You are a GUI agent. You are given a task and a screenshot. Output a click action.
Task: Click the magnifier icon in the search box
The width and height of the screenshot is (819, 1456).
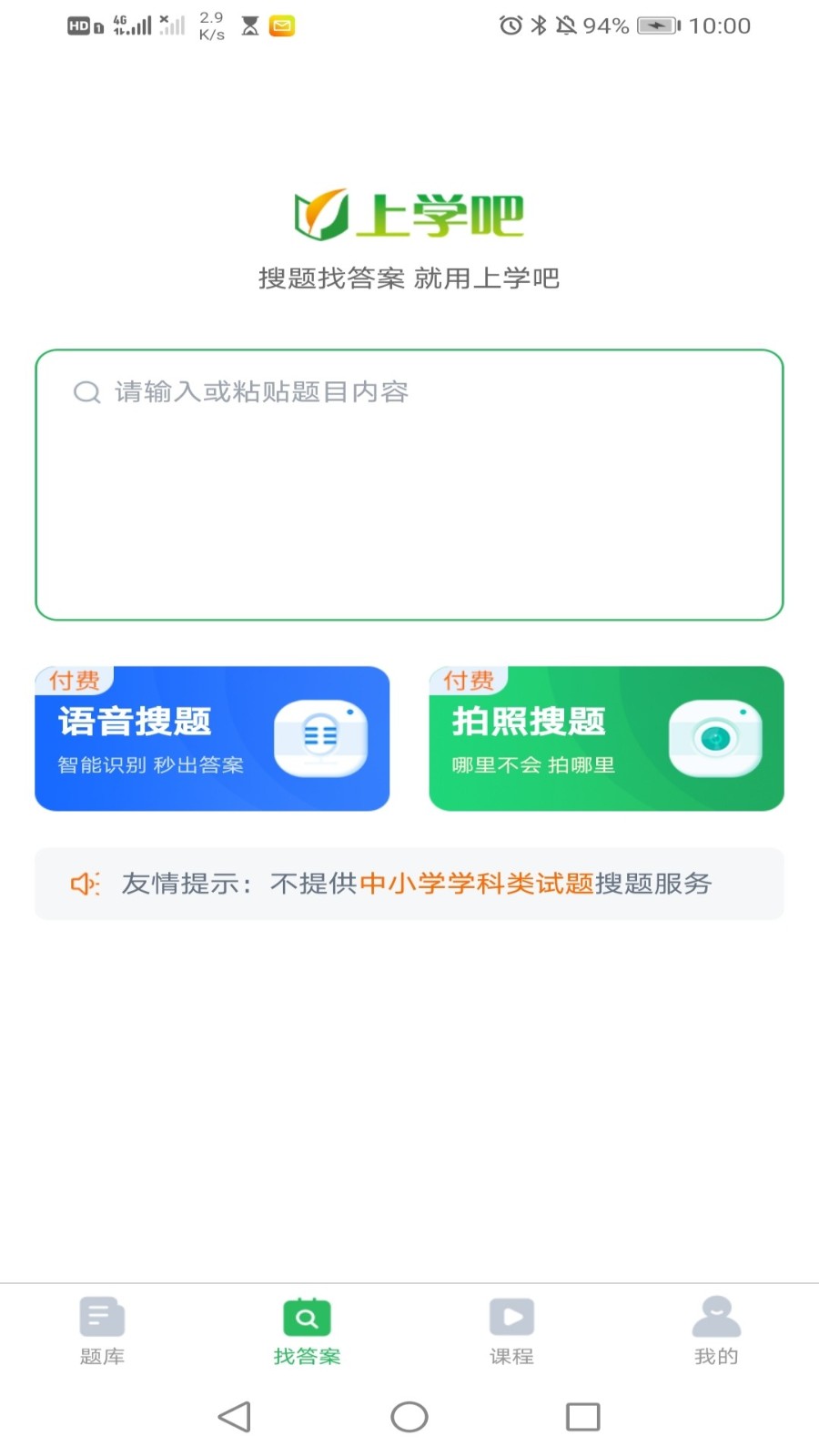(86, 391)
